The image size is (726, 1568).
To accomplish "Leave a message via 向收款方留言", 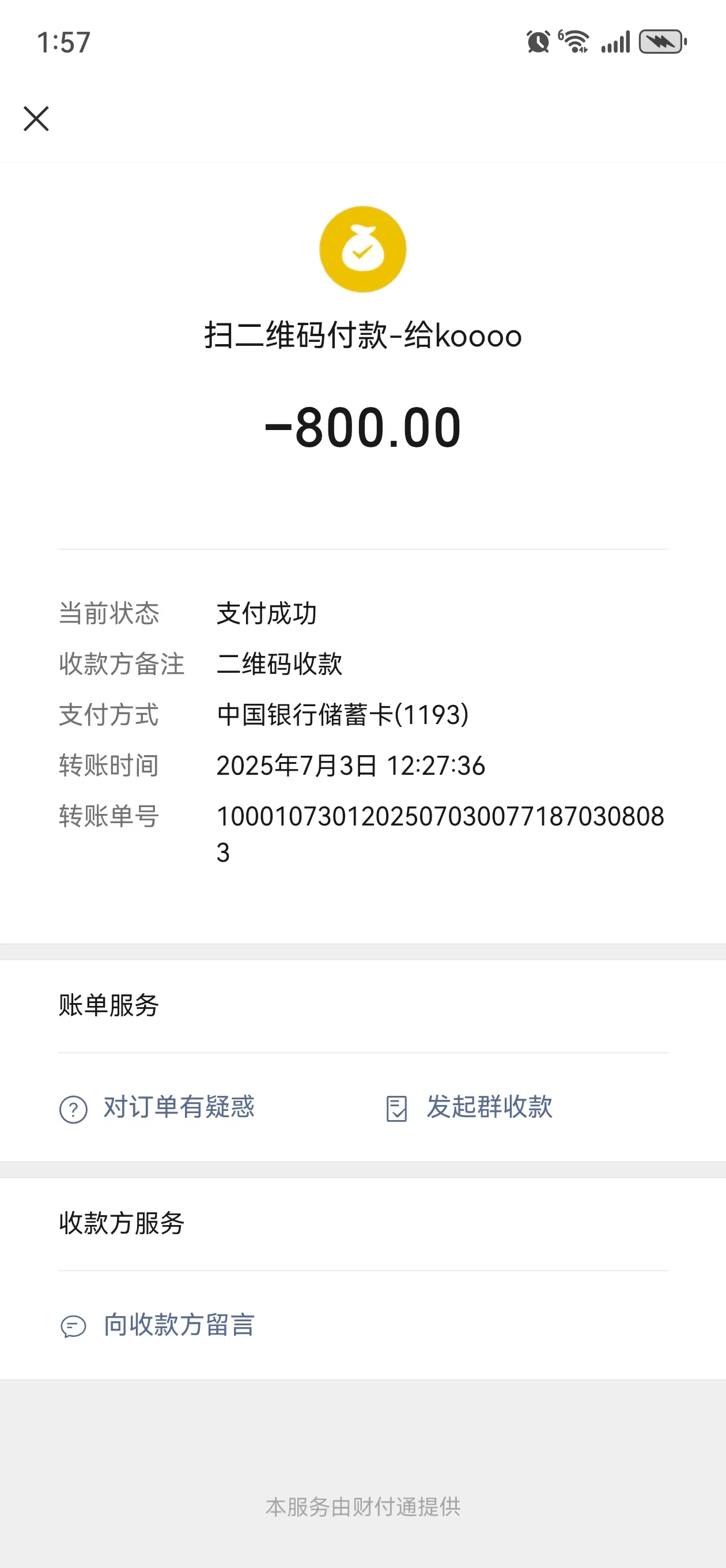I will click(x=157, y=1325).
